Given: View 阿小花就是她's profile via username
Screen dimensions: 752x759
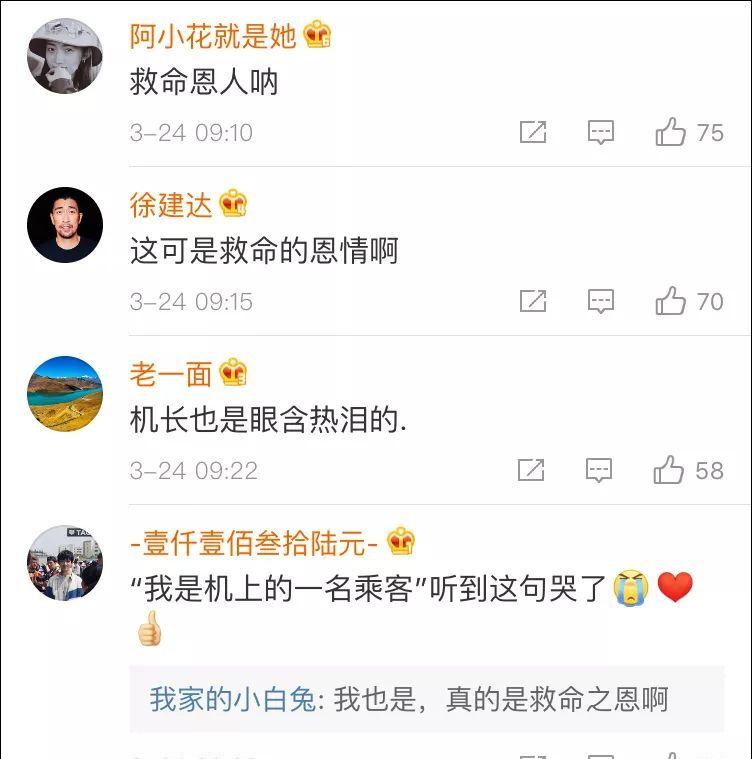Looking at the screenshot, I should (212, 36).
